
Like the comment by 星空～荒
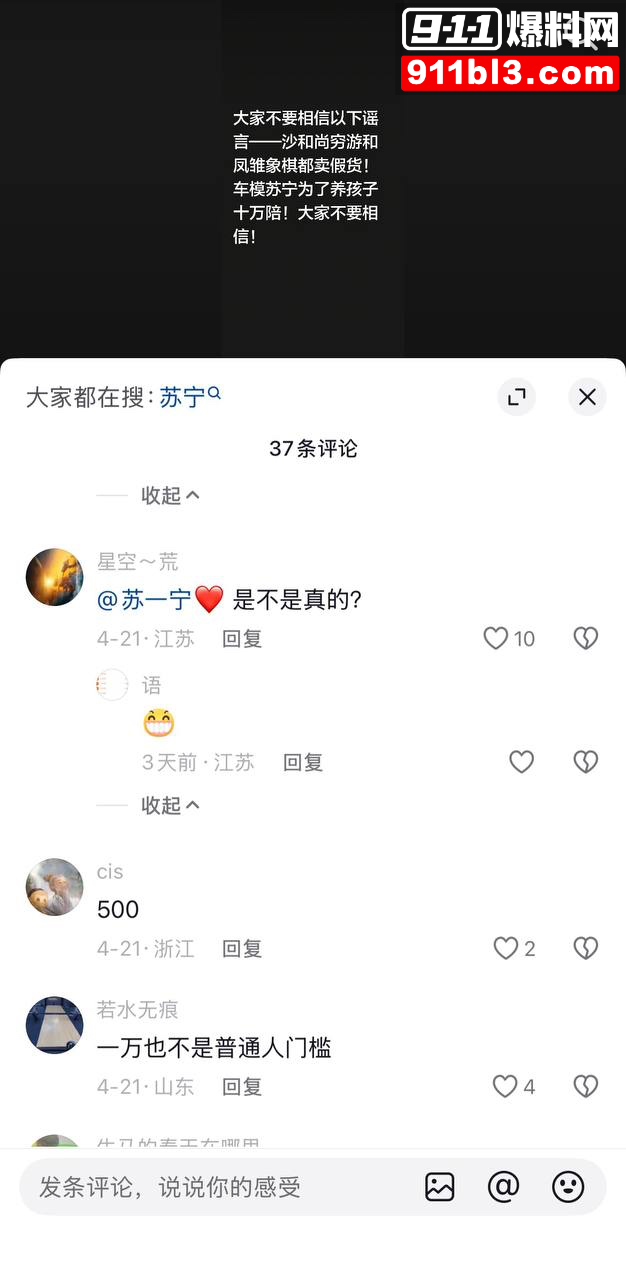496,638
